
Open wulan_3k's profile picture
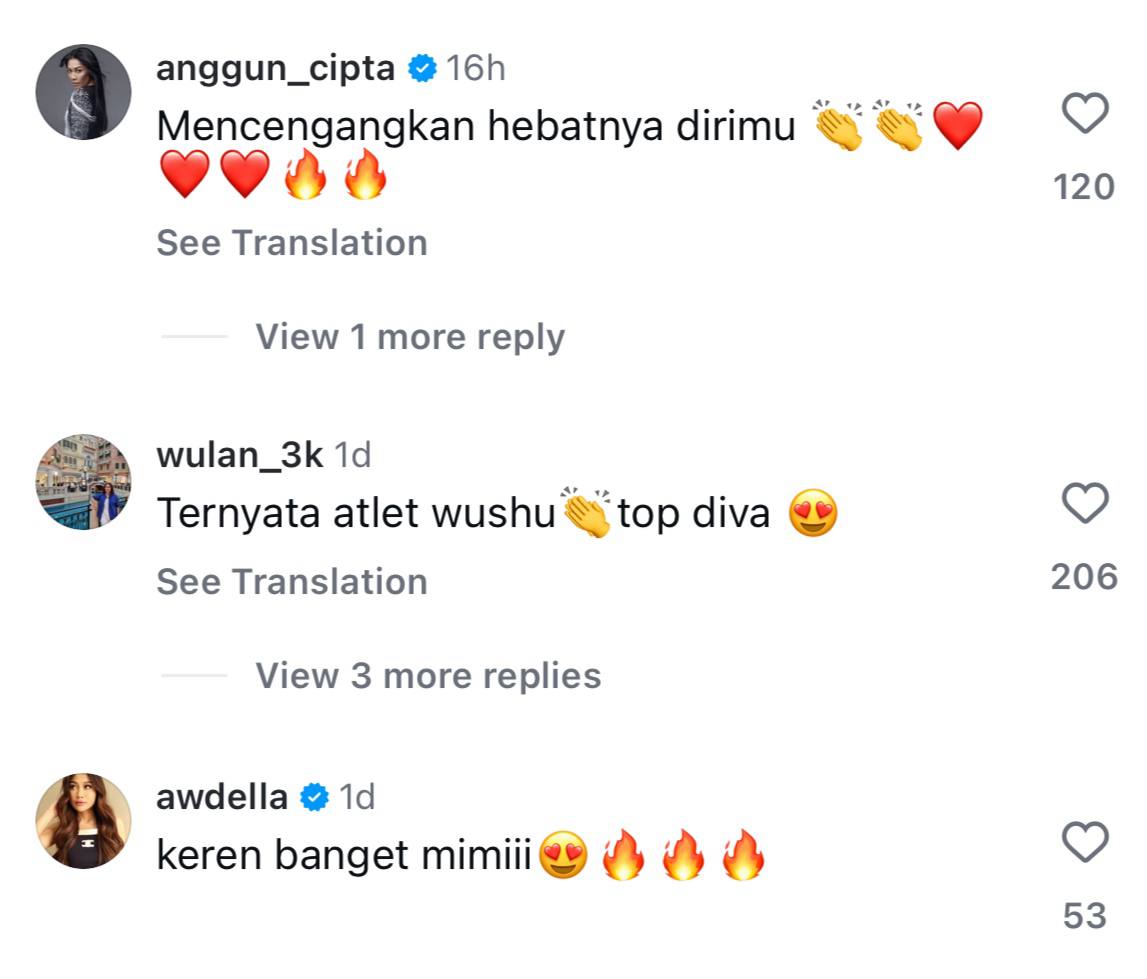(84, 481)
